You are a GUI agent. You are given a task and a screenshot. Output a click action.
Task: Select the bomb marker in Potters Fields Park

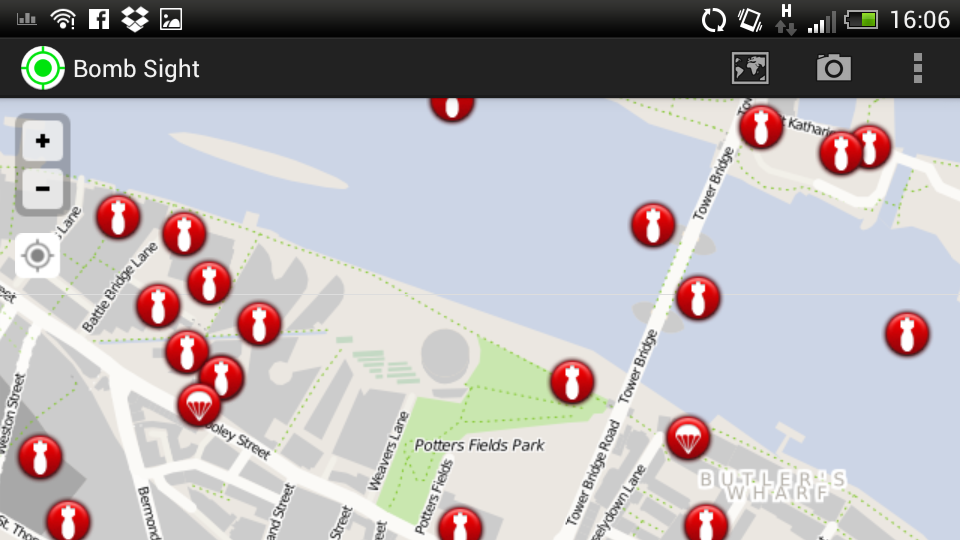(x=572, y=382)
